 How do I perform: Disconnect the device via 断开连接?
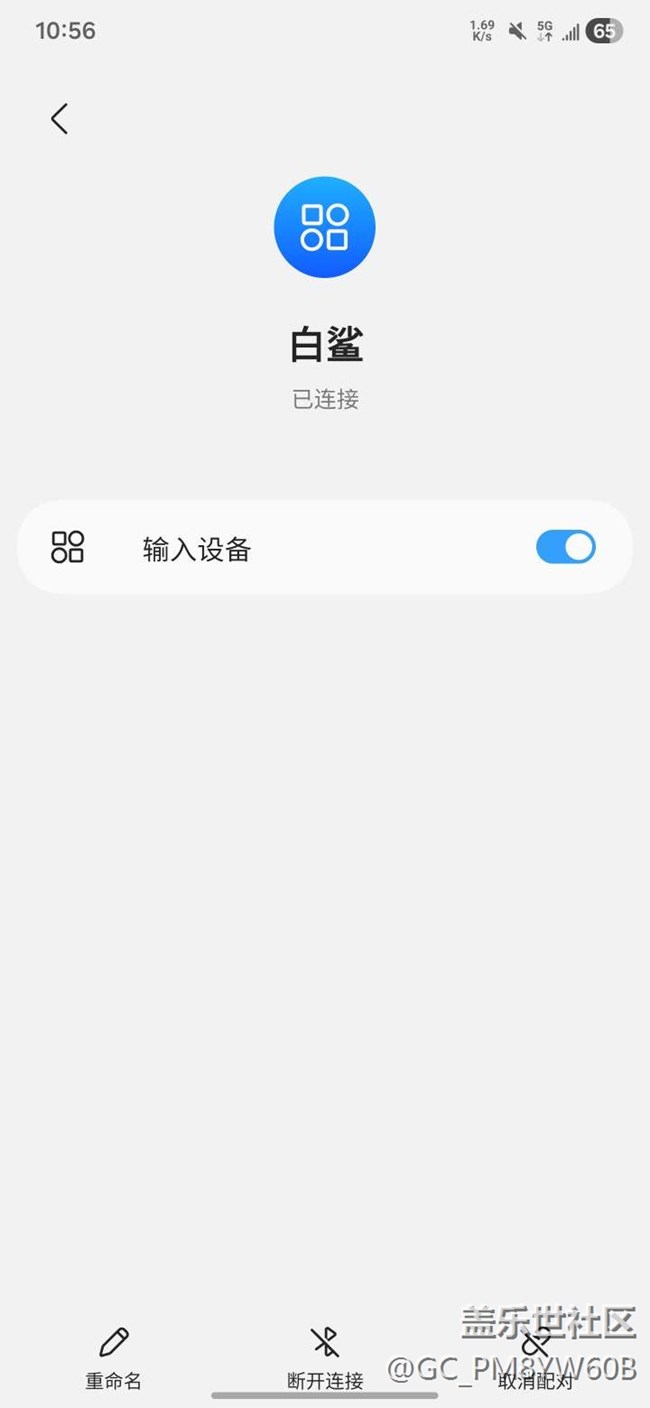[325, 1360]
